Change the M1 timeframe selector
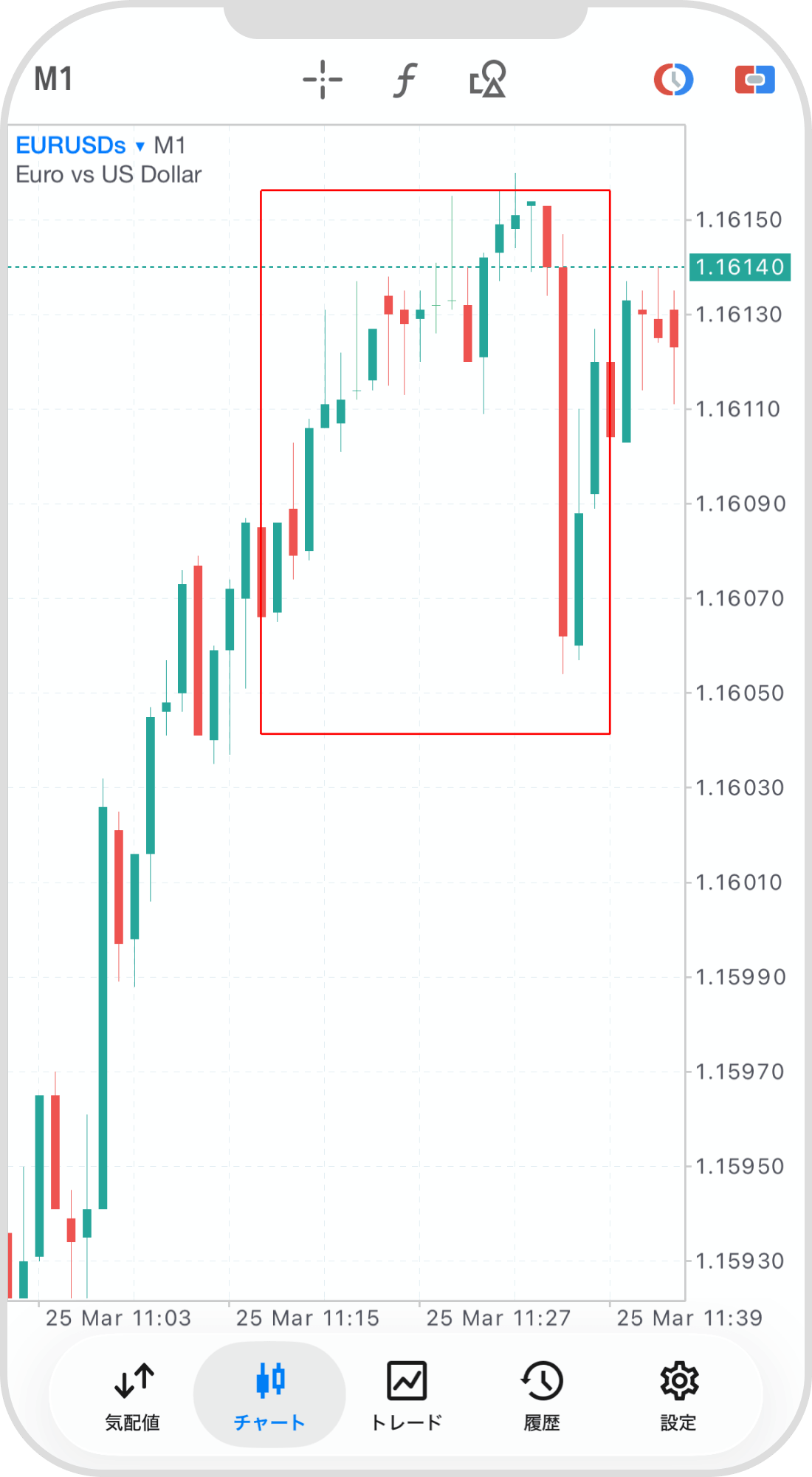The height and width of the screenshot is (1477, 812). (54, 80)
